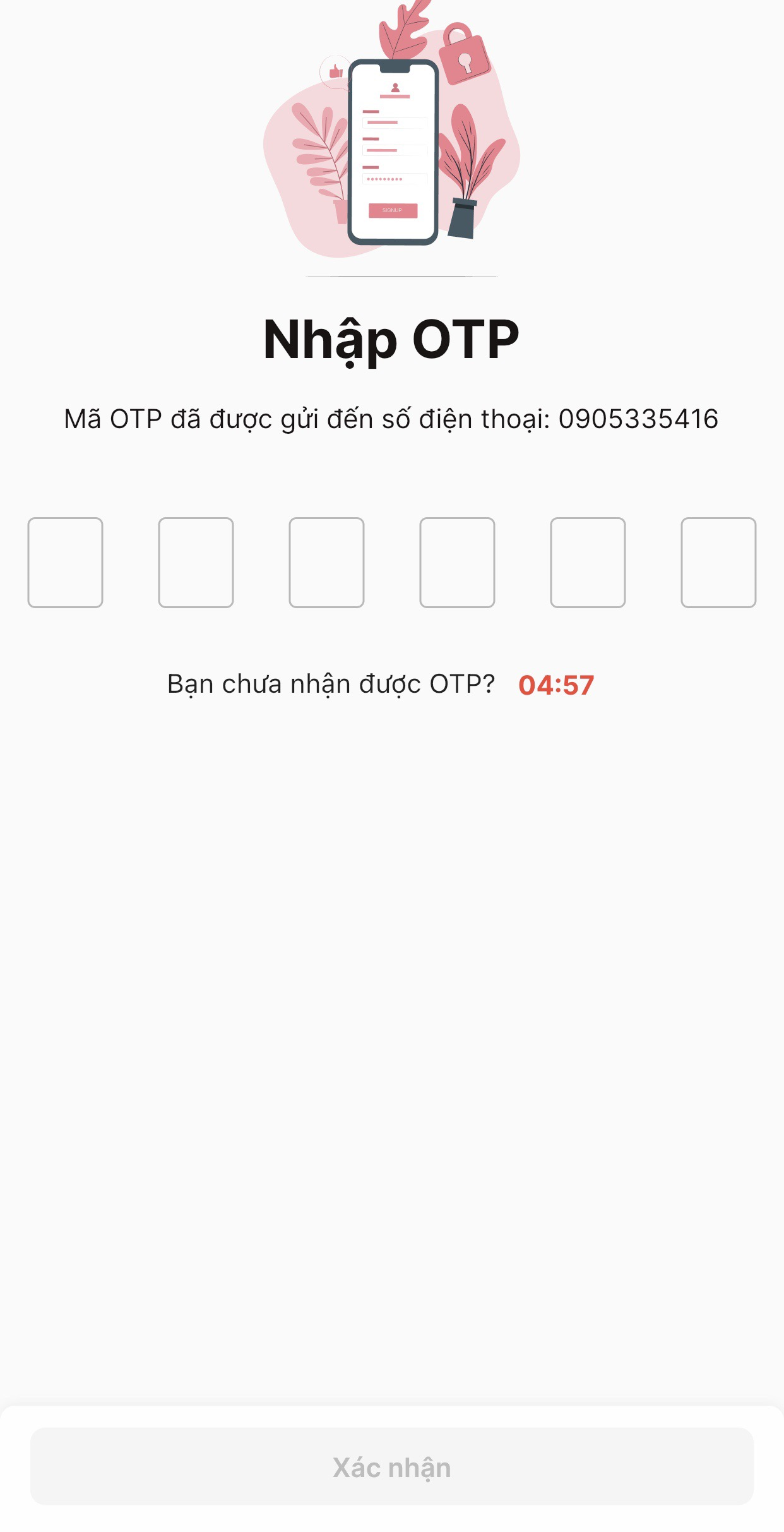The height and width of the screenshot is (1532, 784).
Task: Focus the first OTP digit box
Action: point(65,562)
